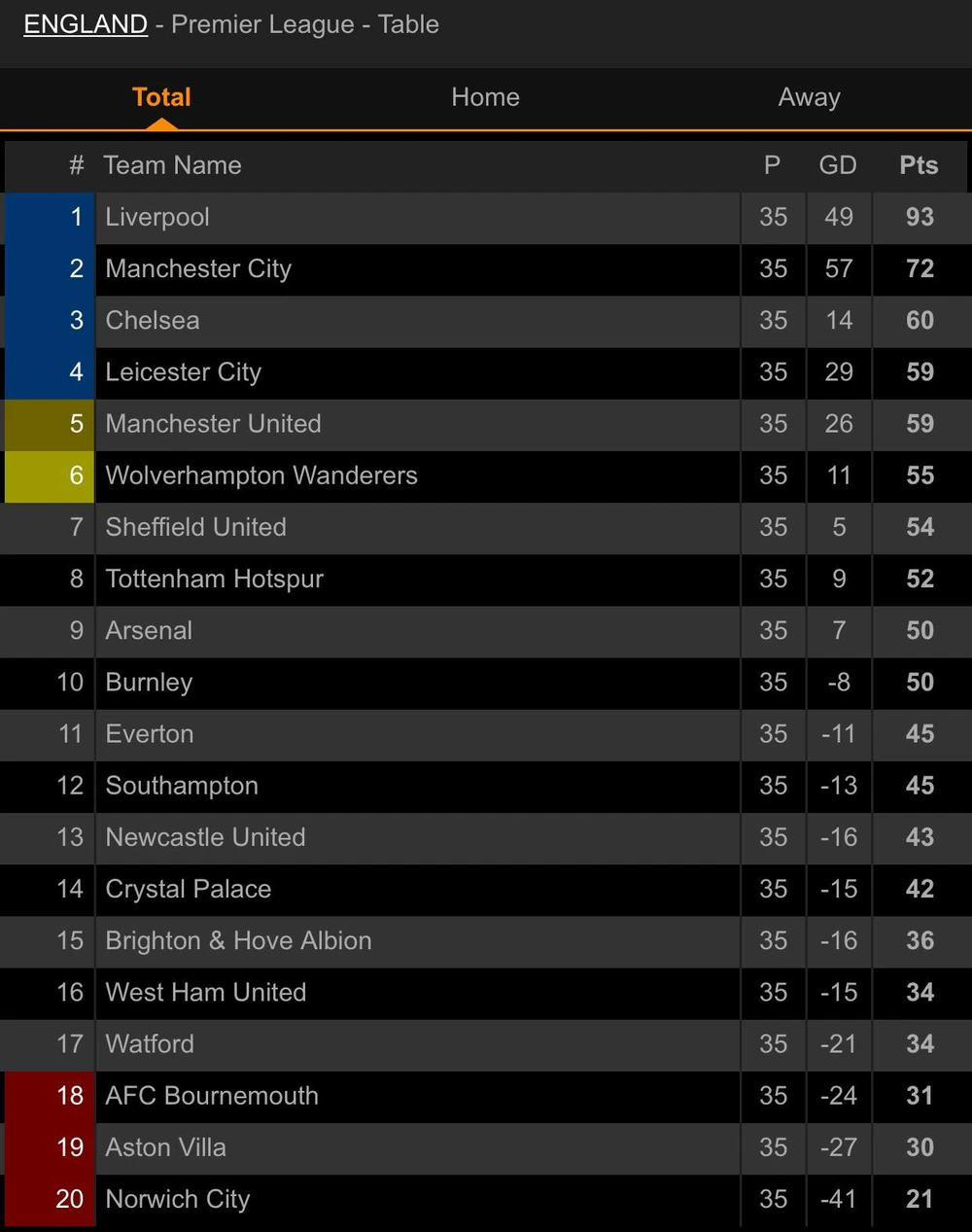The image size is (972, 1232).
Task: Open the Manchester City row
Action: click(x=198, y=268)
